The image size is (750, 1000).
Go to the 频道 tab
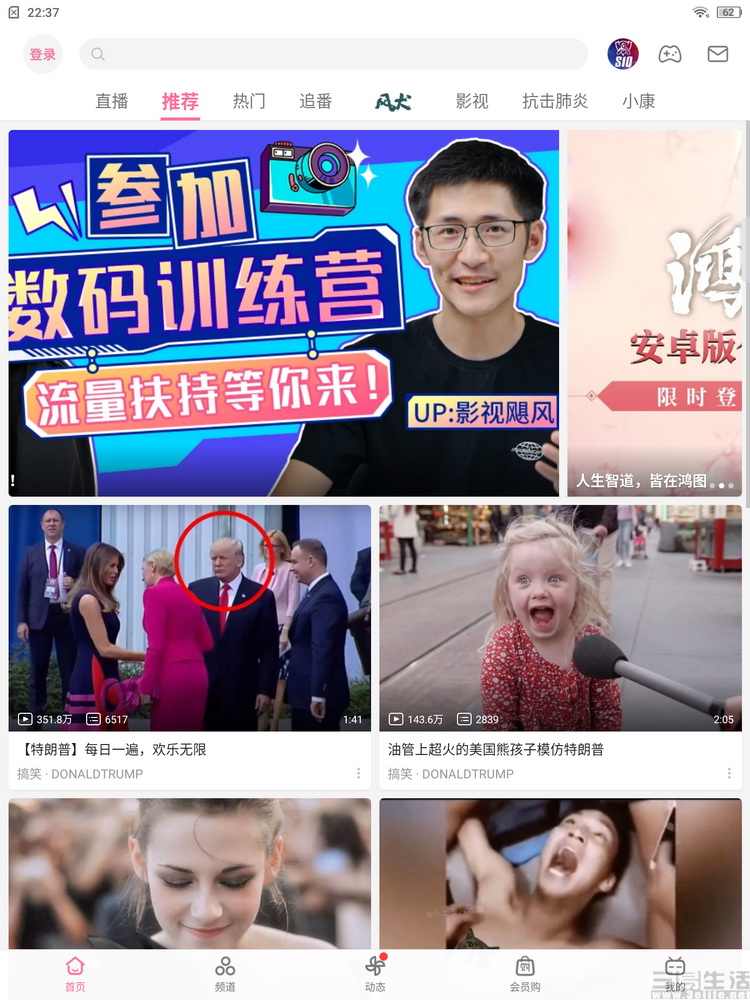225,972
